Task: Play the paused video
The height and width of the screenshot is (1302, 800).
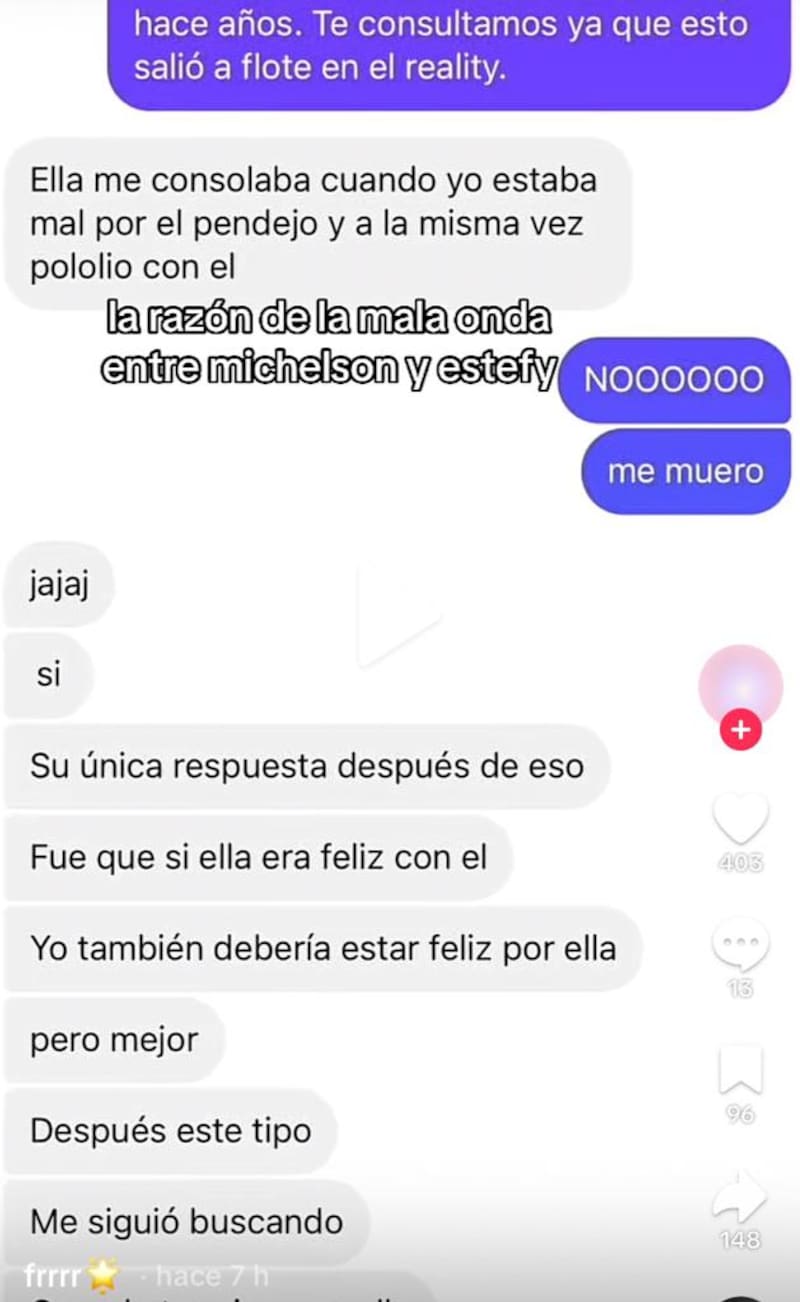Action: click(398, 613)
